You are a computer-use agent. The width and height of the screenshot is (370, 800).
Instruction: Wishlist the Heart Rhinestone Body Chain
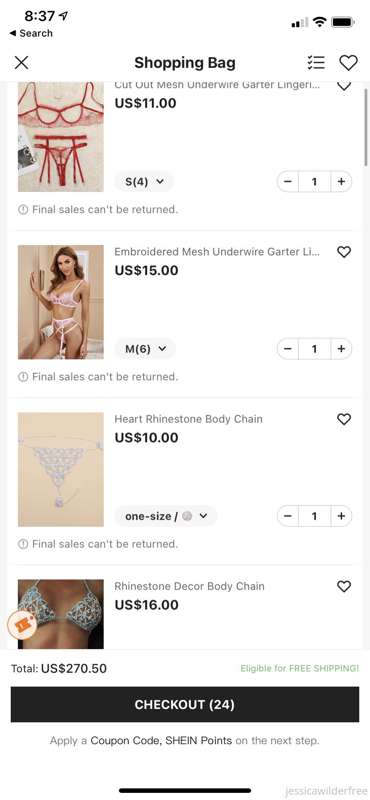344,419
